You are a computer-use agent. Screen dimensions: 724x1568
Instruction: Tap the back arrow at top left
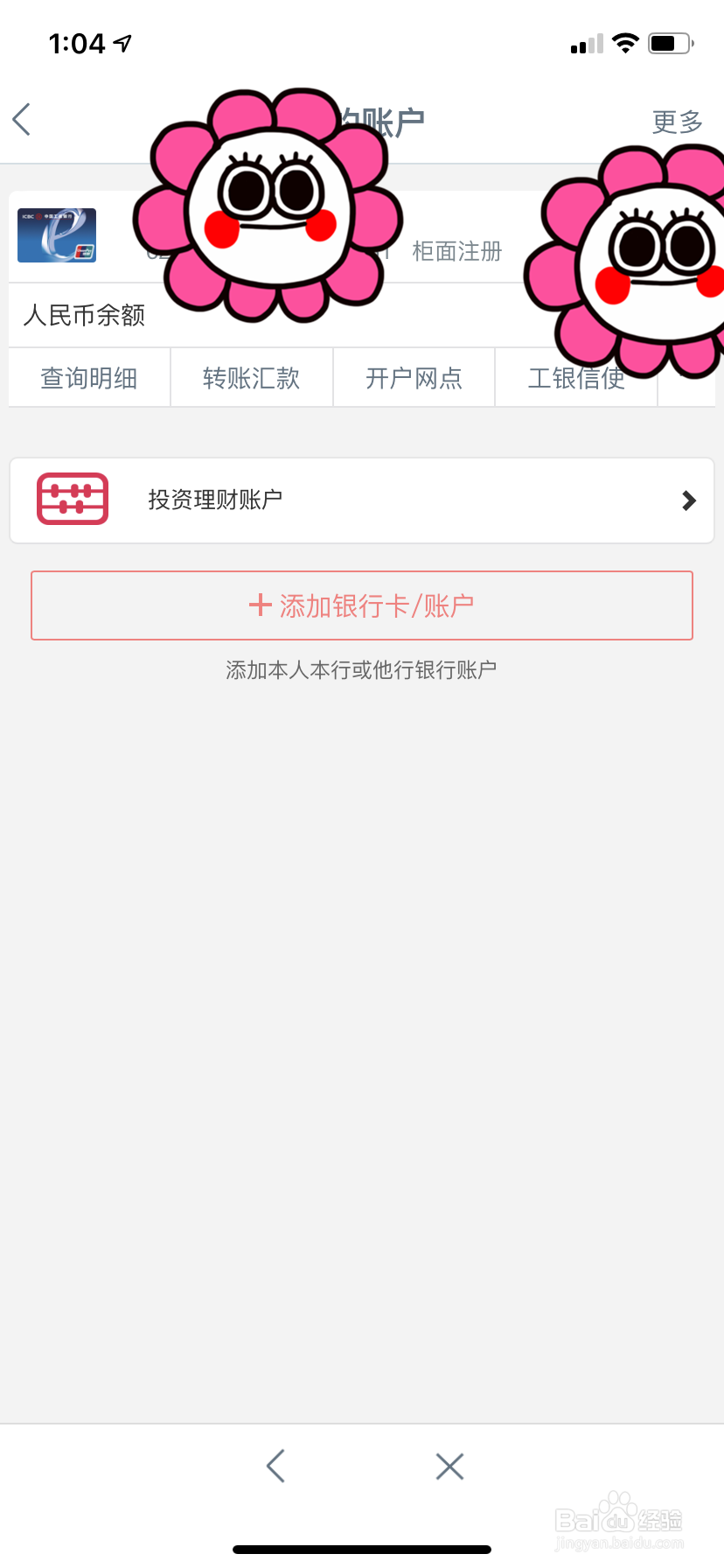coord(21,119)
